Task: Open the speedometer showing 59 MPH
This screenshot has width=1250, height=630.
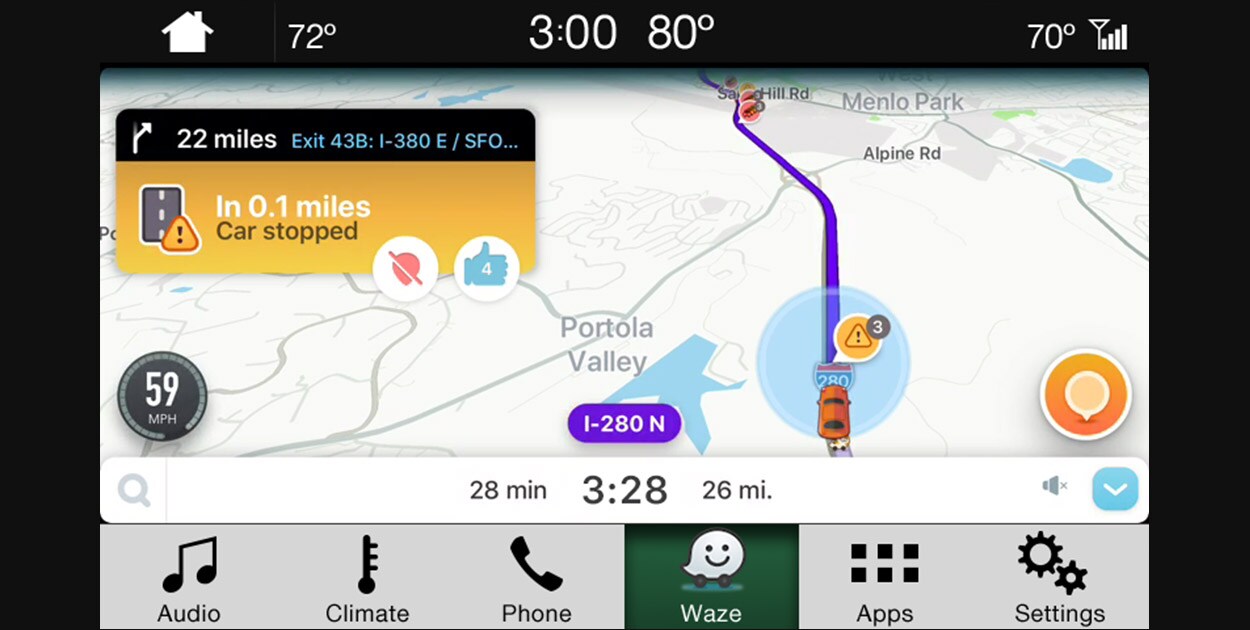Action: (162, 396)
